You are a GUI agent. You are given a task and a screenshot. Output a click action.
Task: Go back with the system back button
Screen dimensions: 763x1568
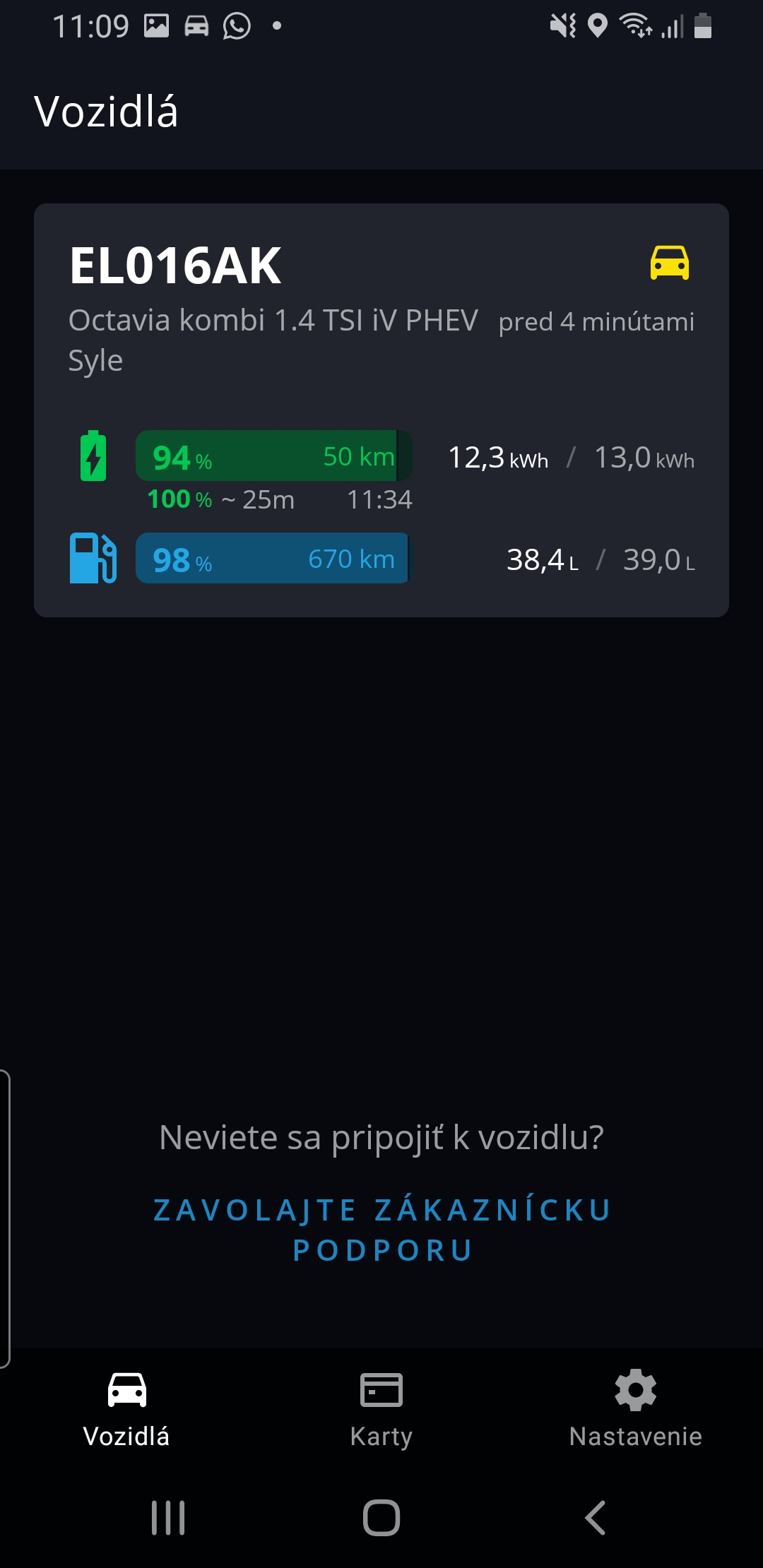click(x=595, y=1517)
